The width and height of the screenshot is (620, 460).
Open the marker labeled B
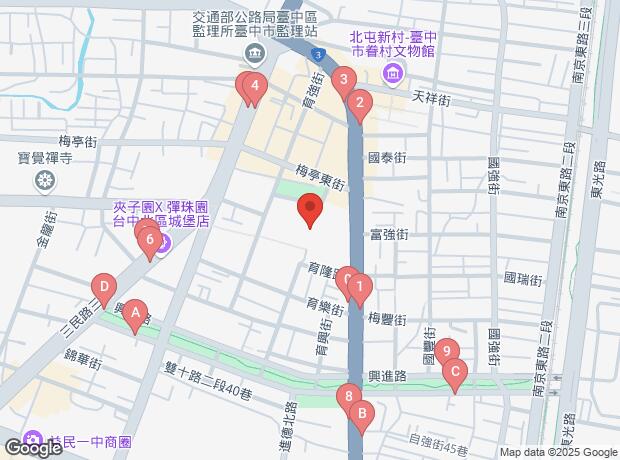coord(361,412)
